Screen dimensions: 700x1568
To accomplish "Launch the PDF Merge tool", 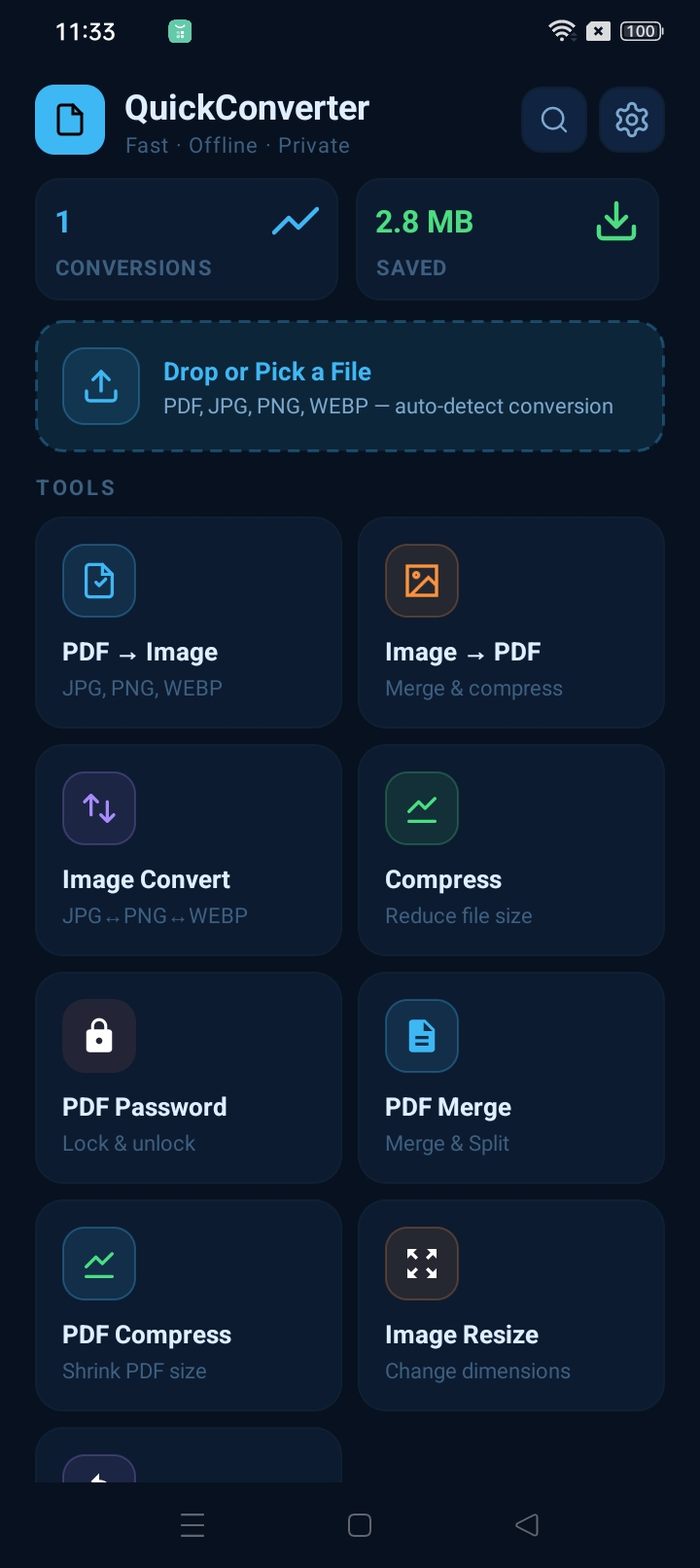I will (x=511, y=1078).
